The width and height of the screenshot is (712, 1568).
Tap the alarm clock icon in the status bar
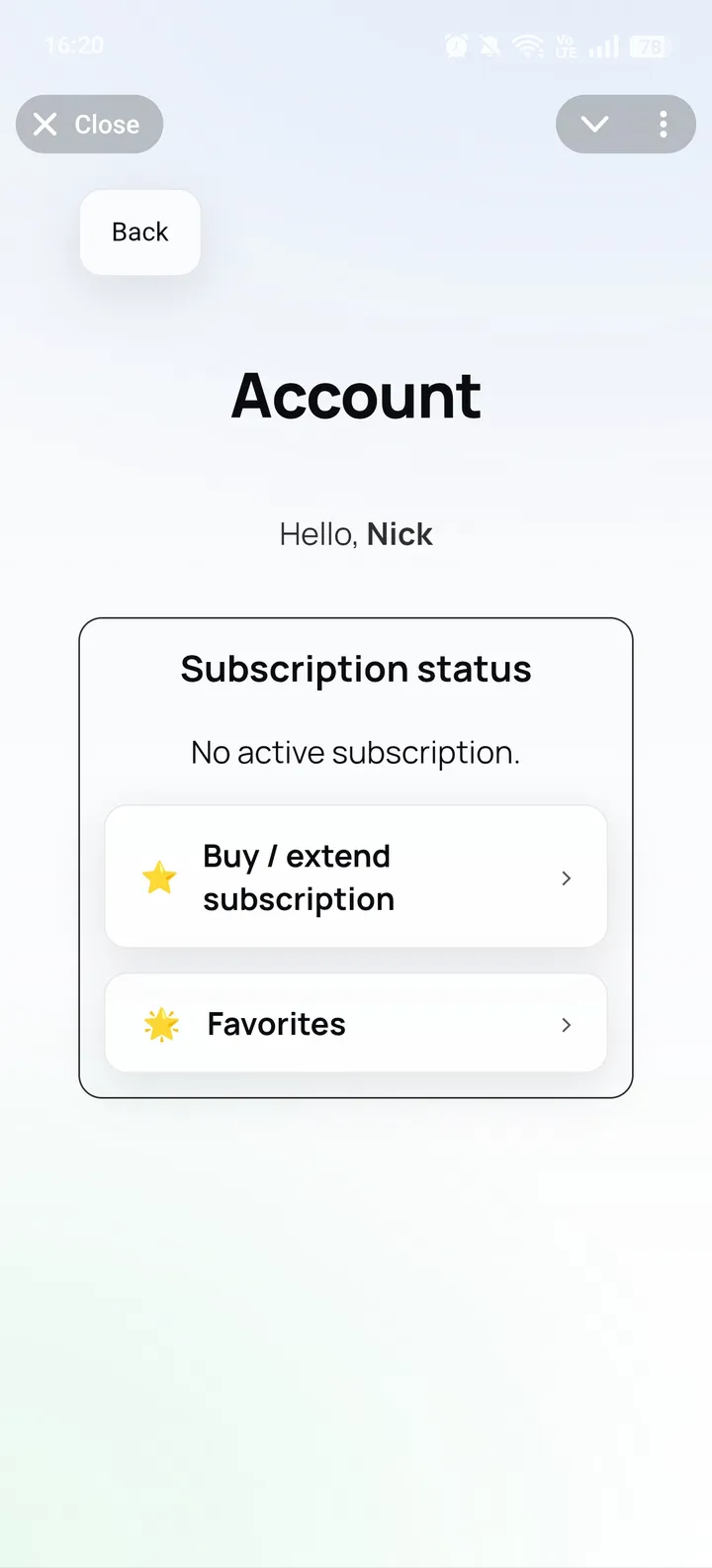tap(456, 46)
